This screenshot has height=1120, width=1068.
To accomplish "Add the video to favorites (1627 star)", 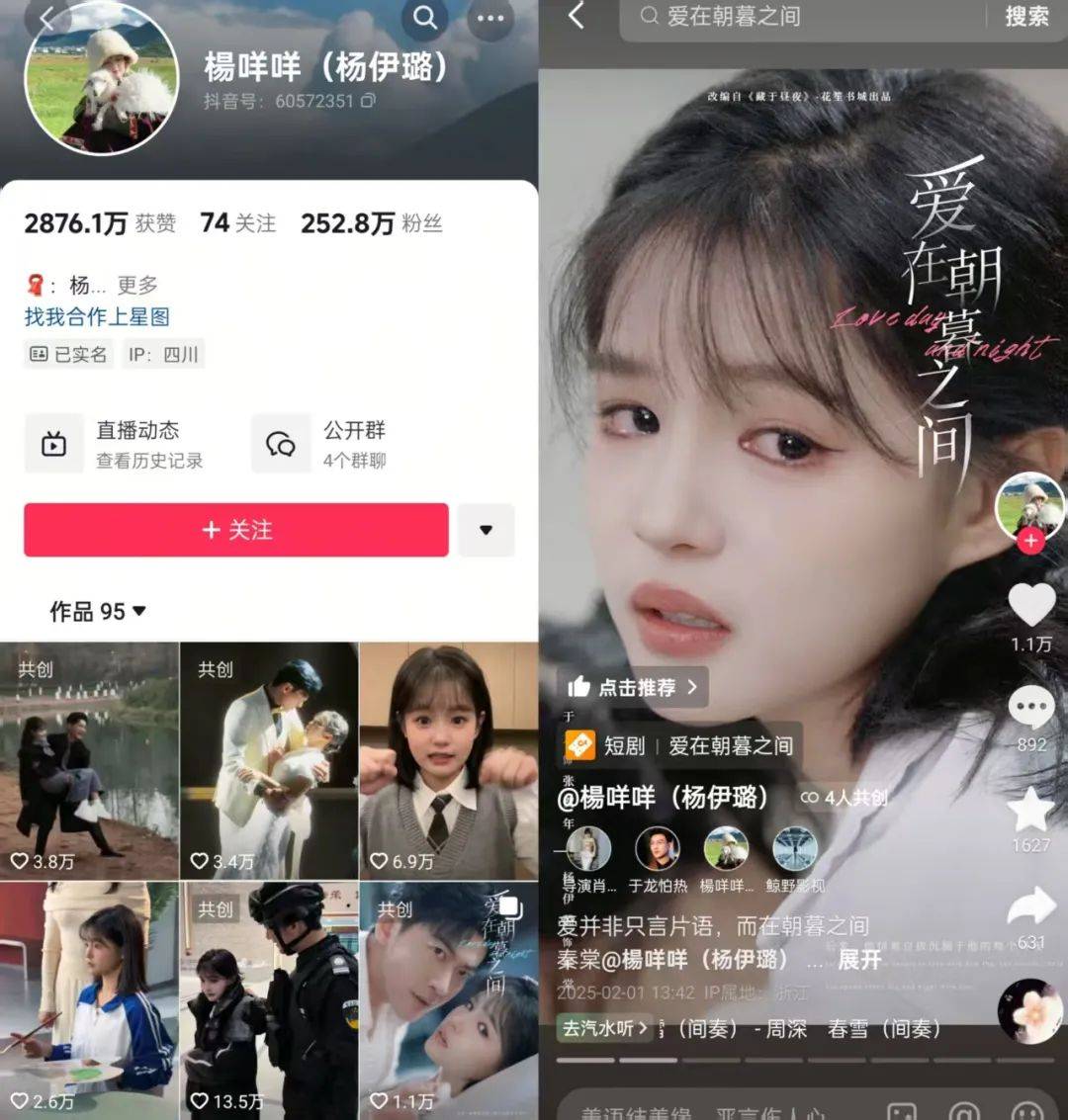I will (x=1030, y=811).
